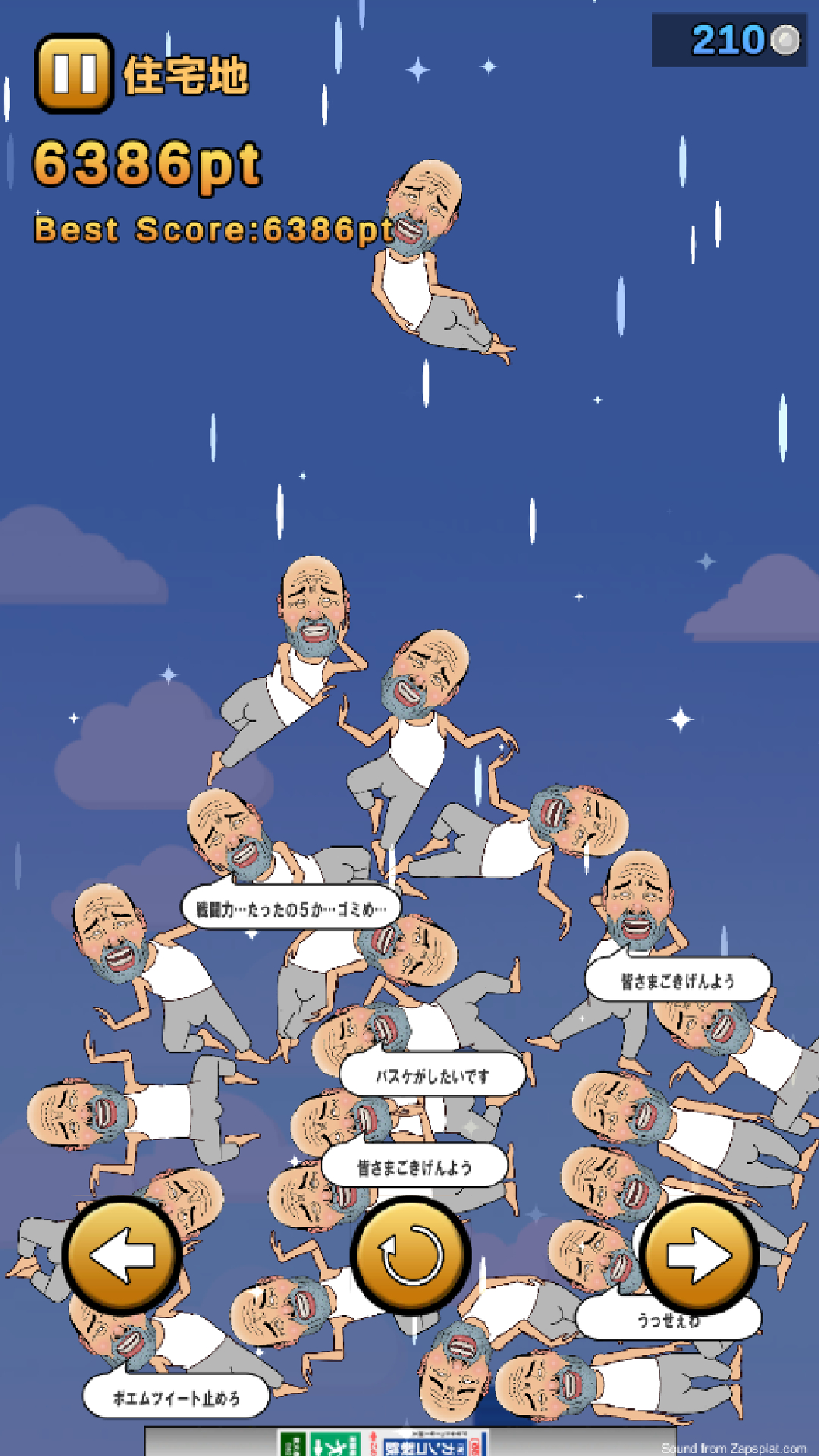
Task: Pause the game
Action: pyautogui.click(x=74, y=74)
